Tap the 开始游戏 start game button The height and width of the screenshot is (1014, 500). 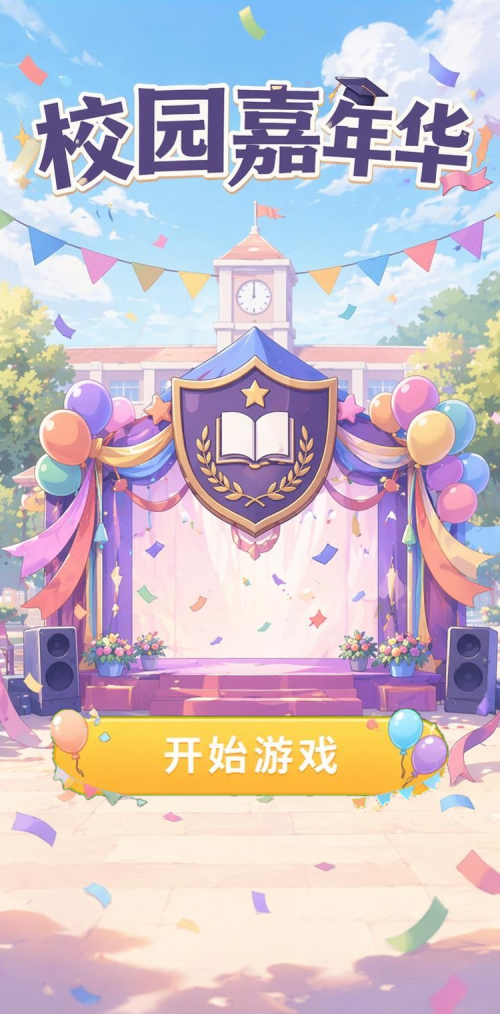(x=250, y=755)
